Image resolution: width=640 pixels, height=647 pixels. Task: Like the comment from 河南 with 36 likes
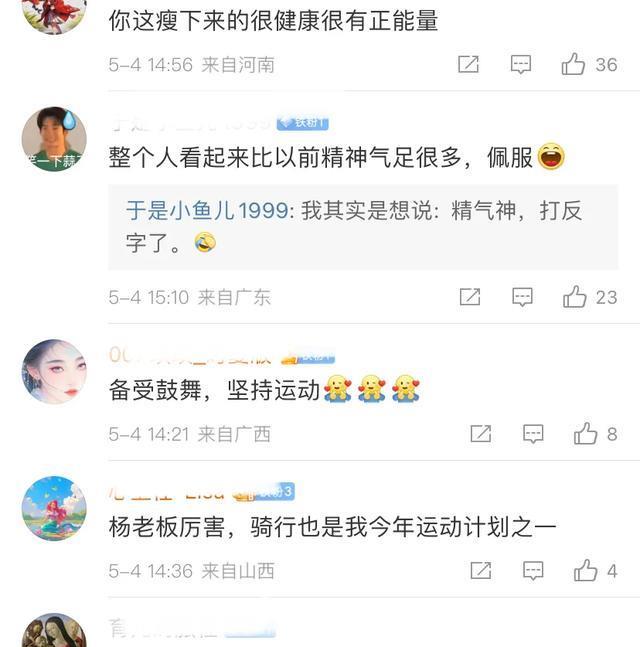coord(573,65)
